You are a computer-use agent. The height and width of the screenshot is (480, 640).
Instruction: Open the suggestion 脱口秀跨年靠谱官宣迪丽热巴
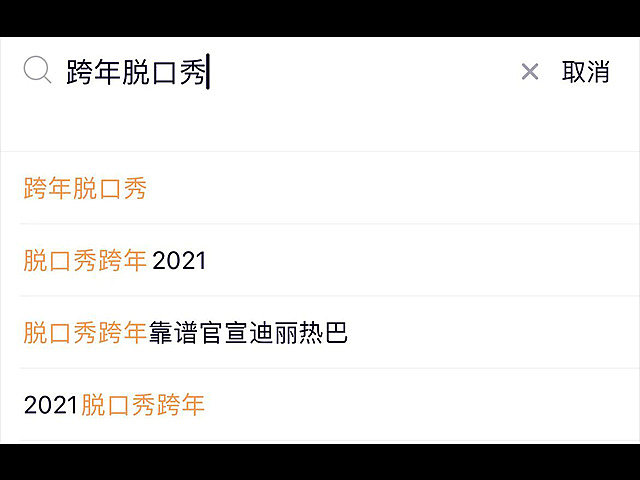(186, 333)
